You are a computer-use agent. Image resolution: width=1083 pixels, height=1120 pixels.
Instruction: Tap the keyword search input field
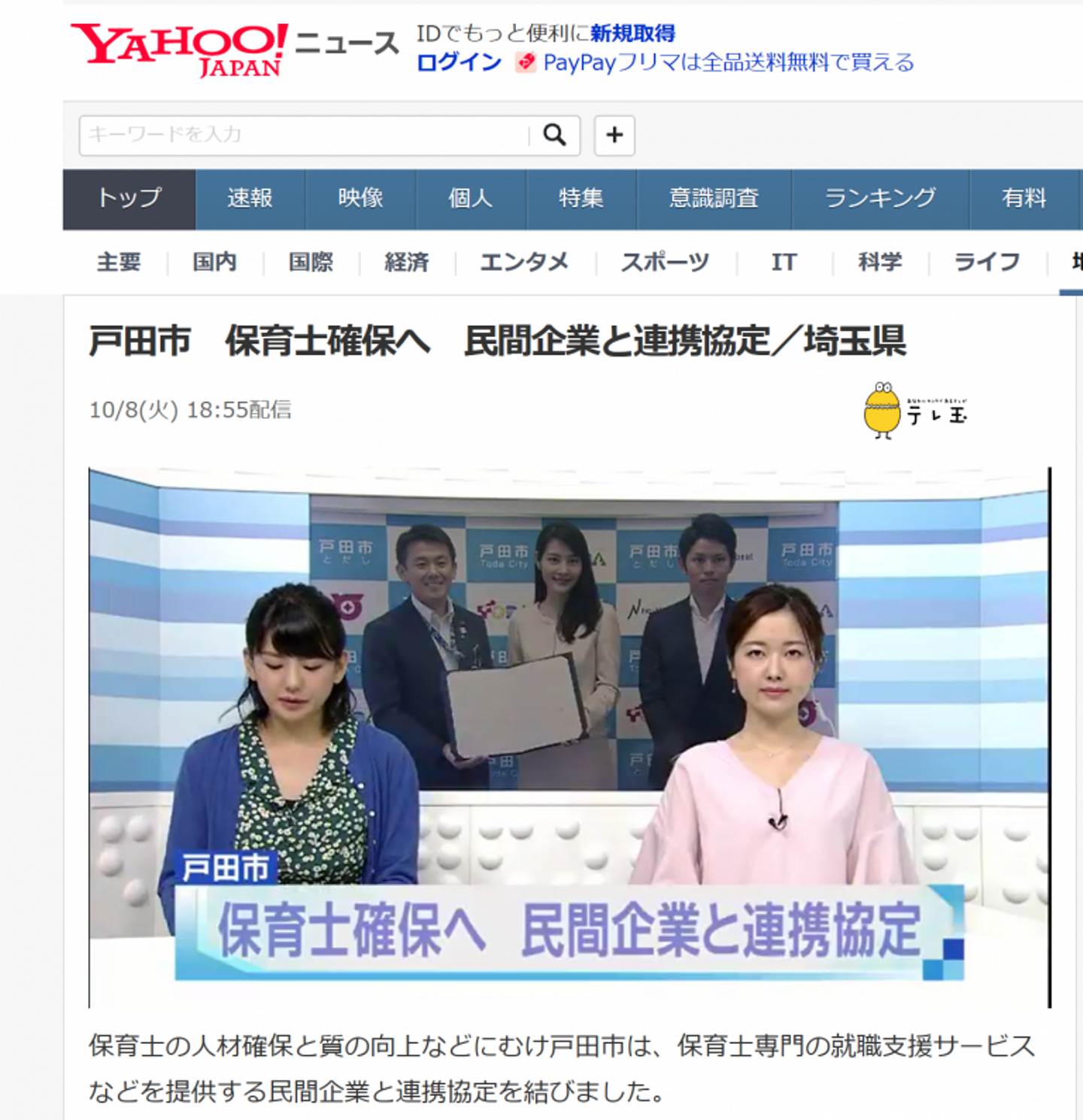click(x=305, y=135)
